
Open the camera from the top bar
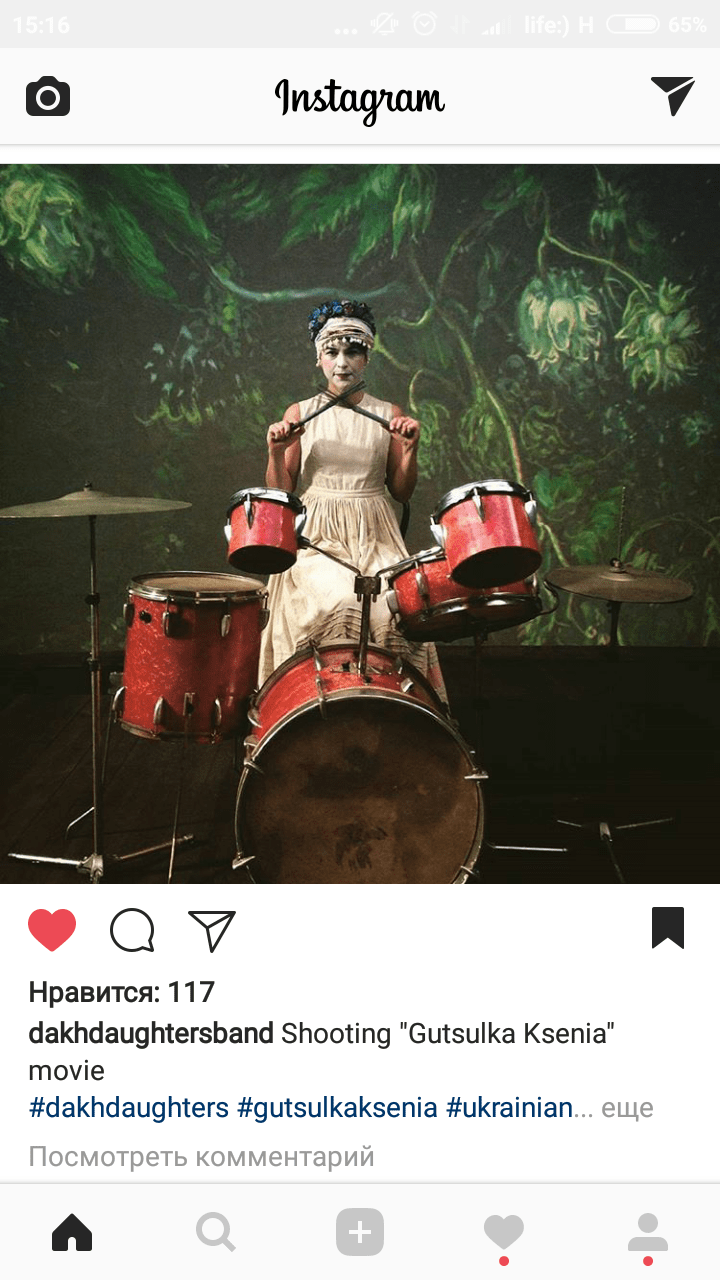tap(48, 97)
